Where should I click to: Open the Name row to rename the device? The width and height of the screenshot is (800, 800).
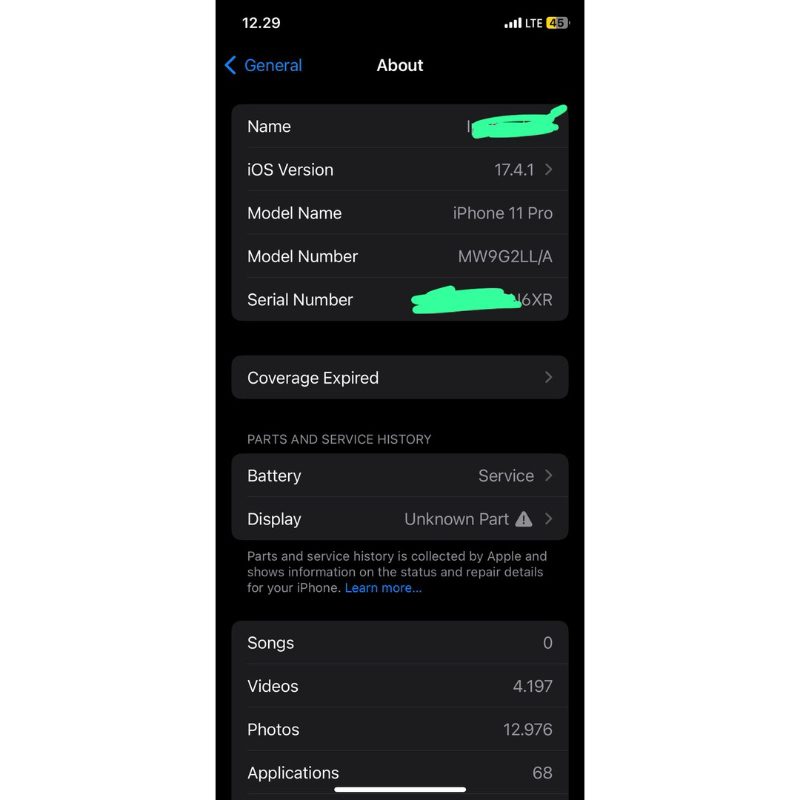click(x=399, y=127)
